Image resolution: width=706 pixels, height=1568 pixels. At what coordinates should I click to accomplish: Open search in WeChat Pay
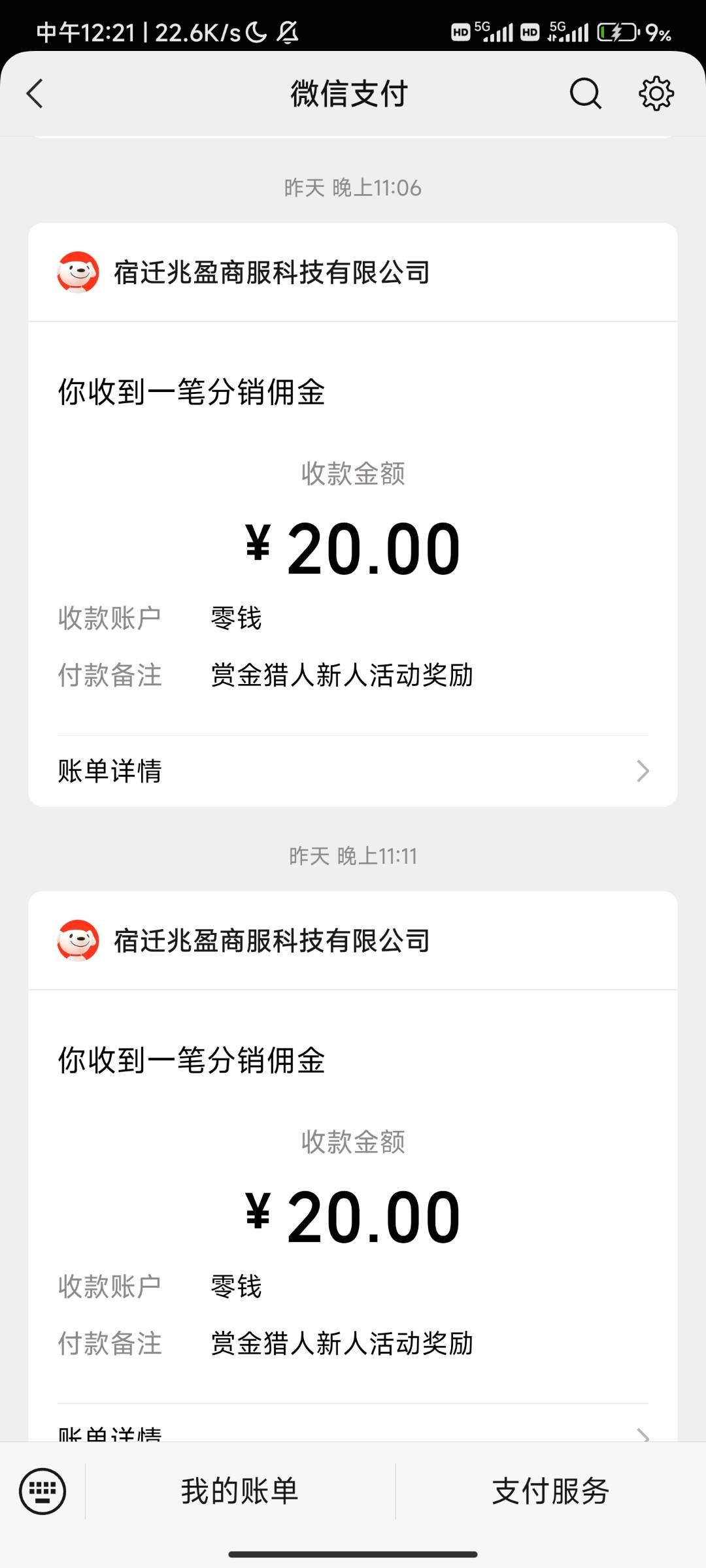585,93
